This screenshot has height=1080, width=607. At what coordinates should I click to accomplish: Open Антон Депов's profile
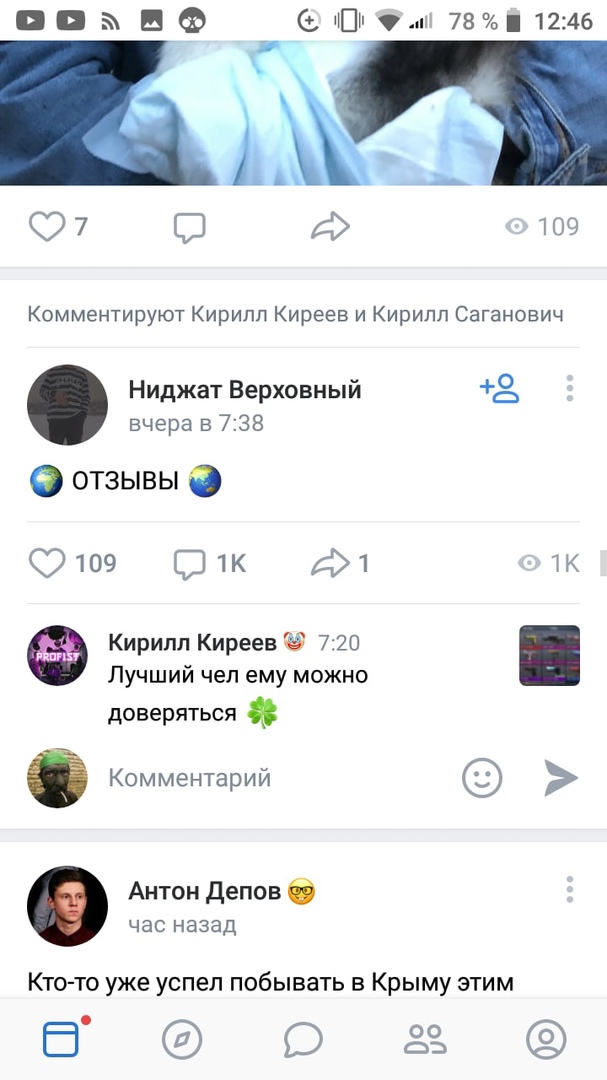[67, 906]
